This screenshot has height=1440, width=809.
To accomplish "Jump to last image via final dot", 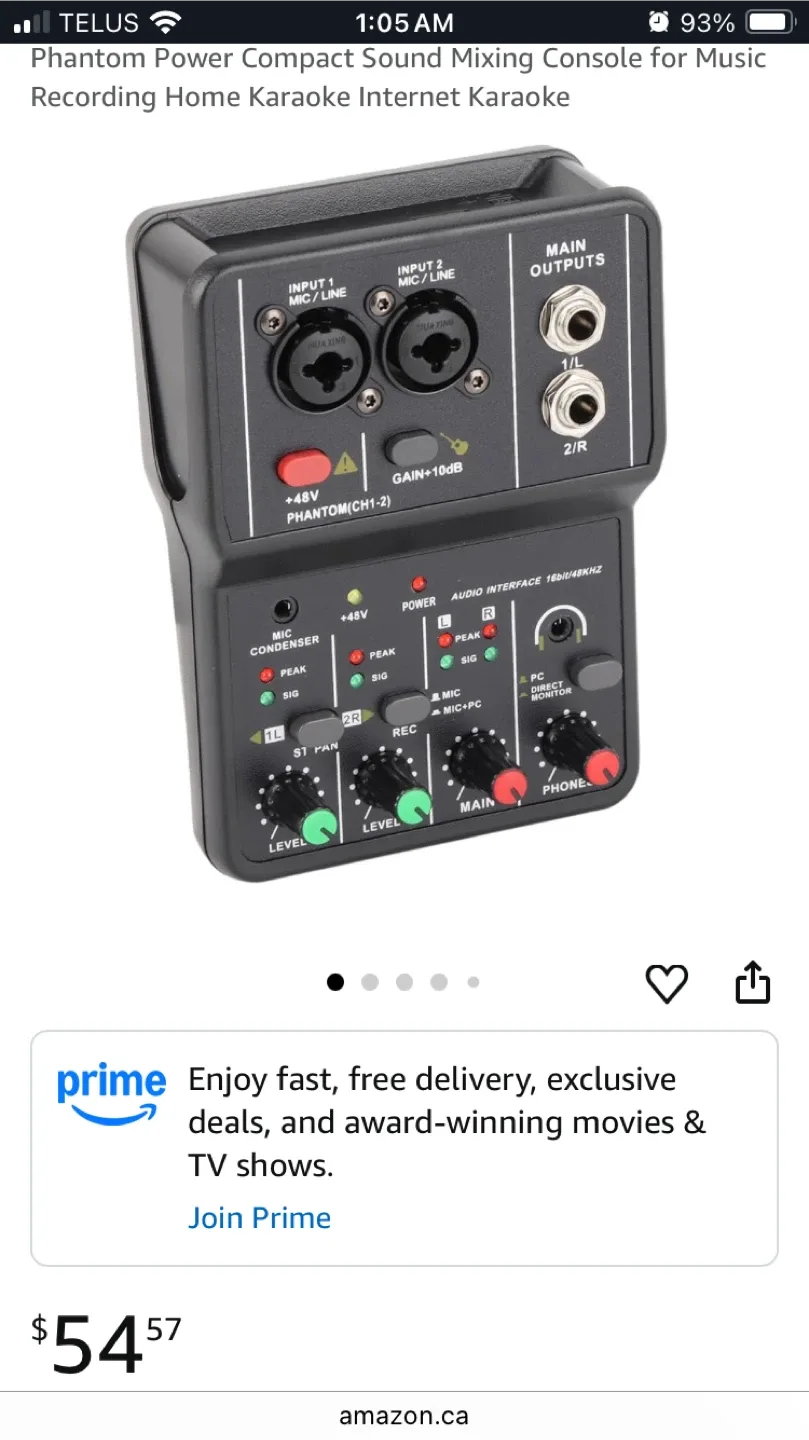I will tap(472, 982).
